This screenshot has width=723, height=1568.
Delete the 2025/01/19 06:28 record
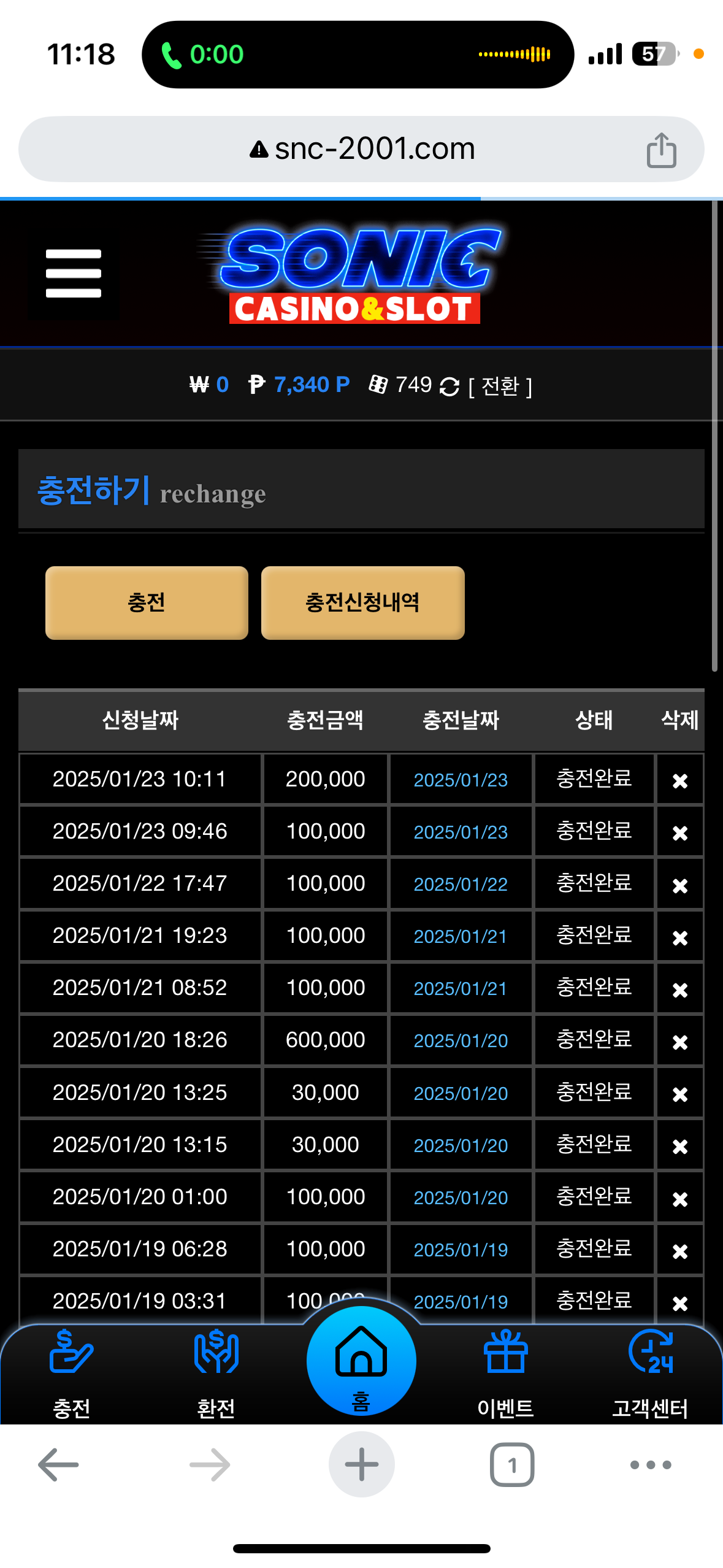(x=679, y=1250)
